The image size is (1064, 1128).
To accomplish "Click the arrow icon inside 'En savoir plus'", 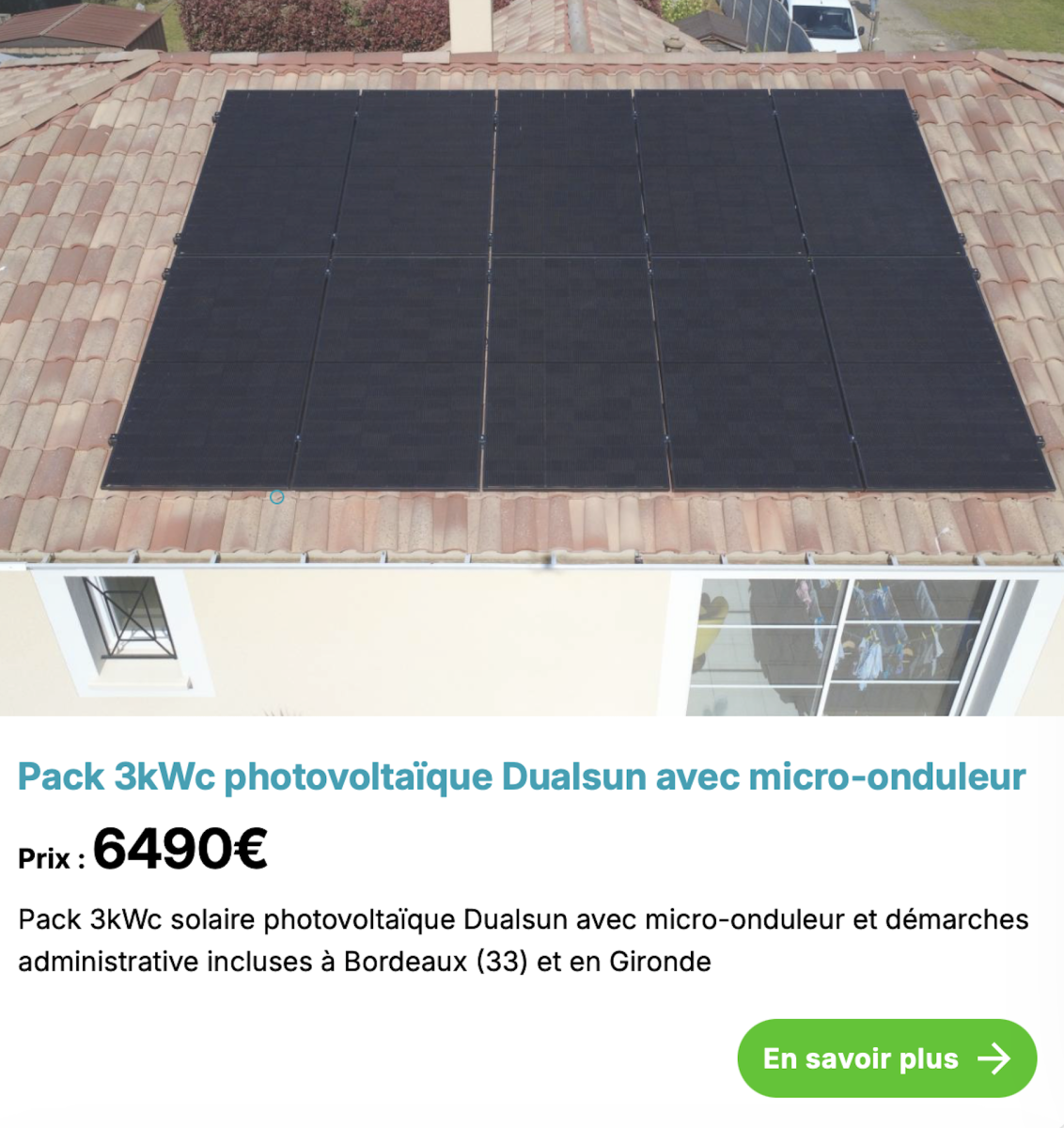I will [995, 1058].
